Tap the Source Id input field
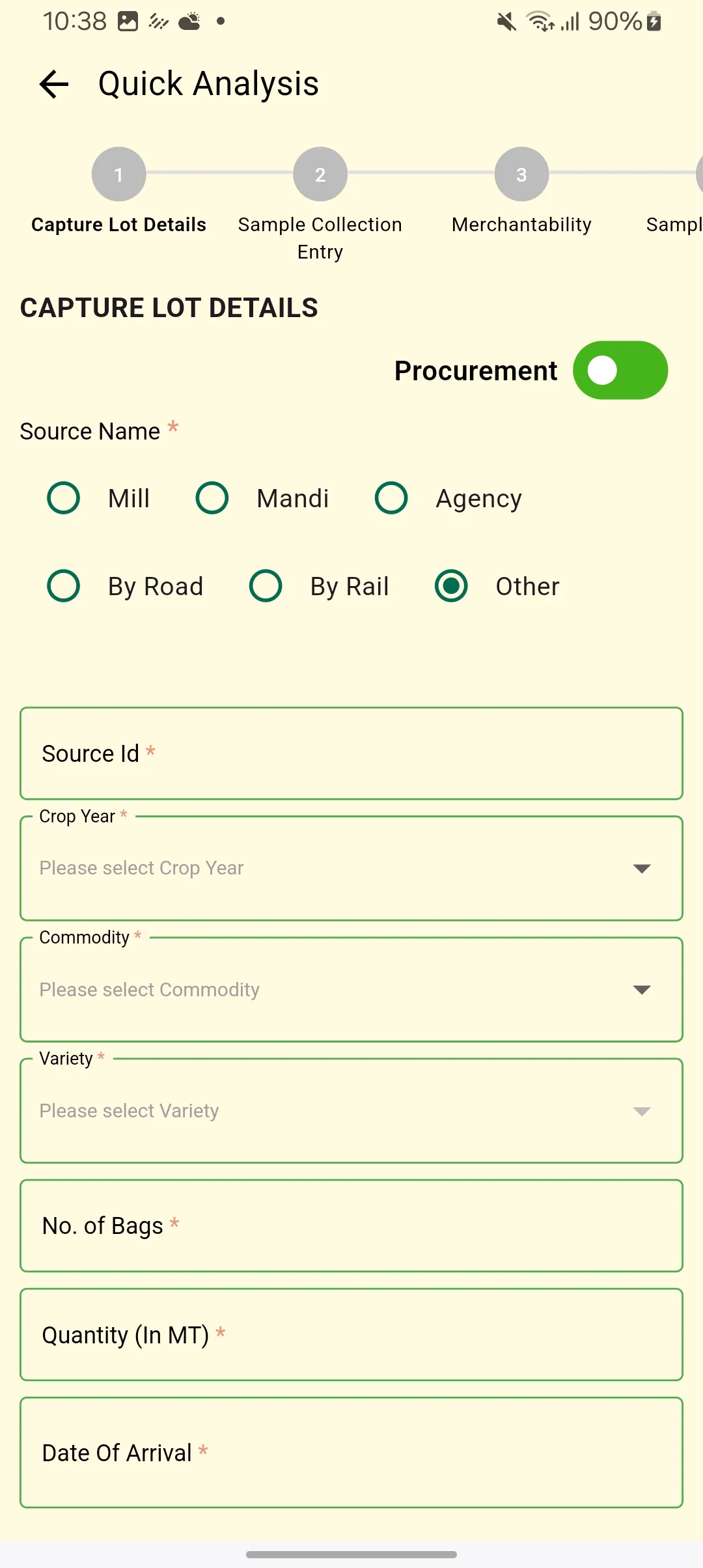This screenshot has height=1568, width=703. point(351,753)
